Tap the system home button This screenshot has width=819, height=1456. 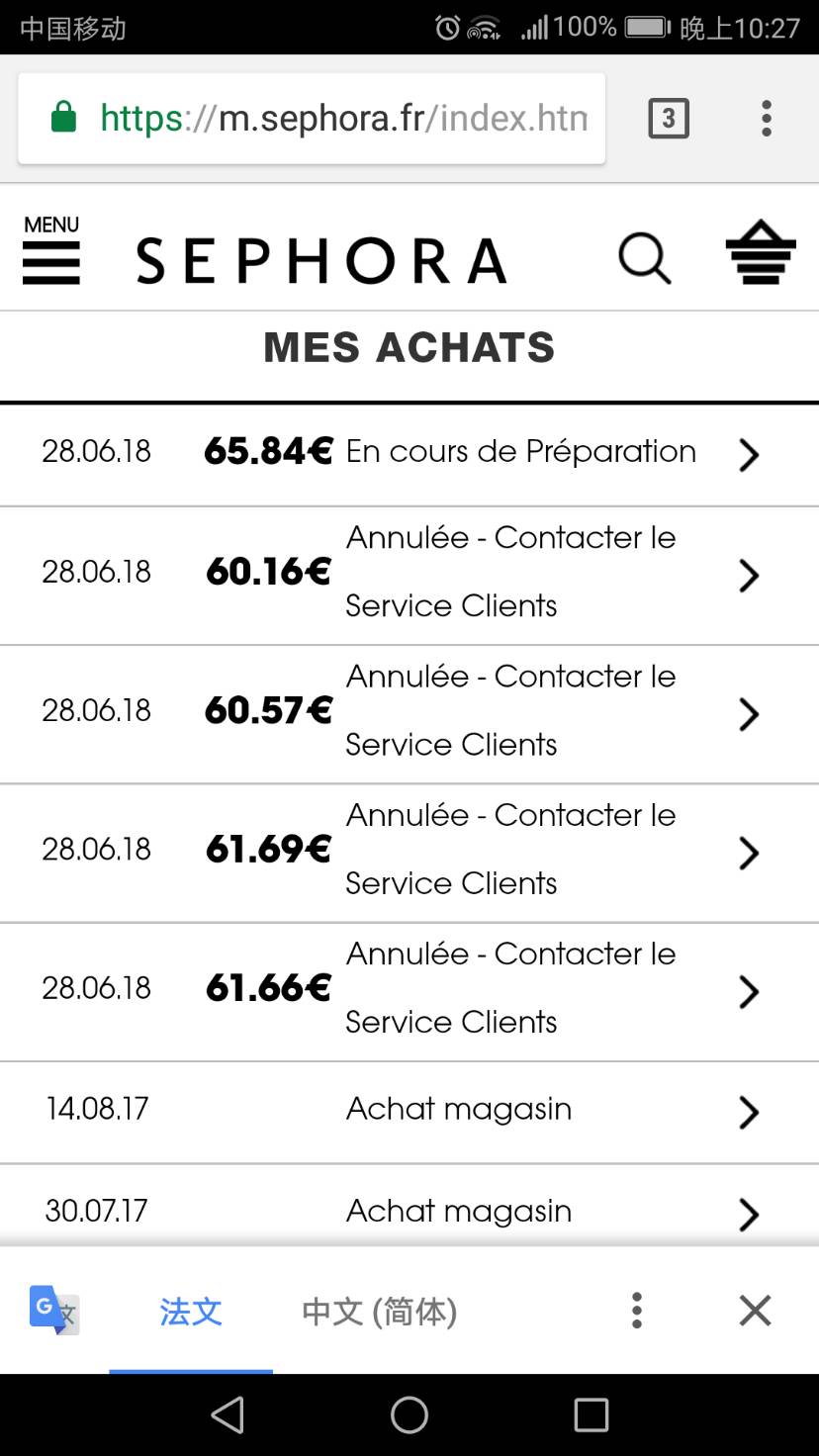tap(409, 1415)
